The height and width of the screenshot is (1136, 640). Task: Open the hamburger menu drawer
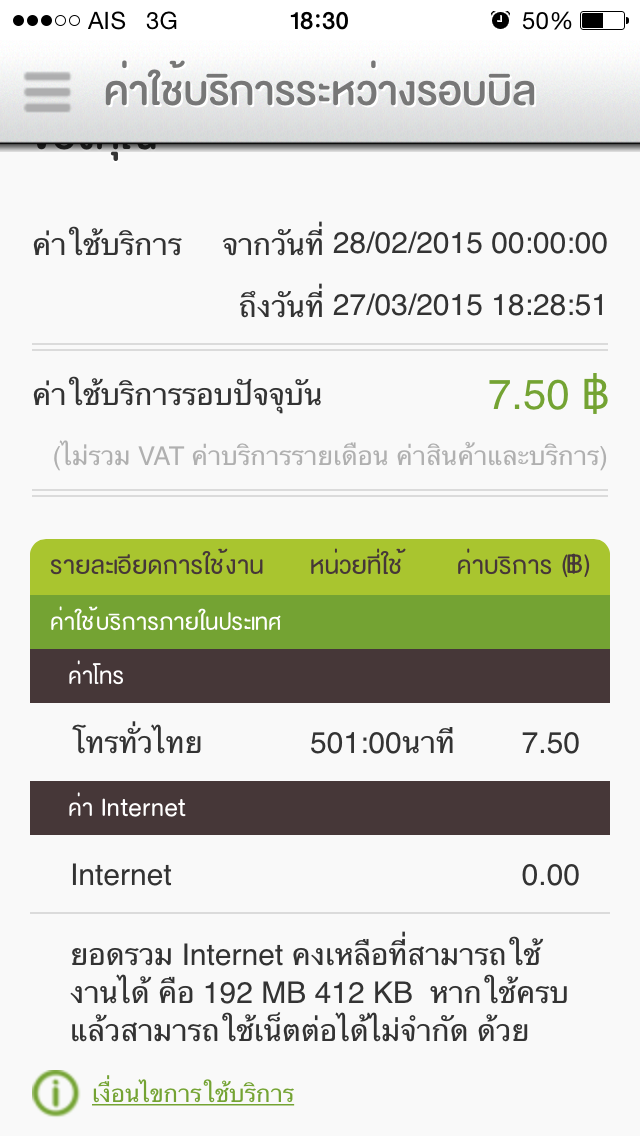[x=47, y=92]
